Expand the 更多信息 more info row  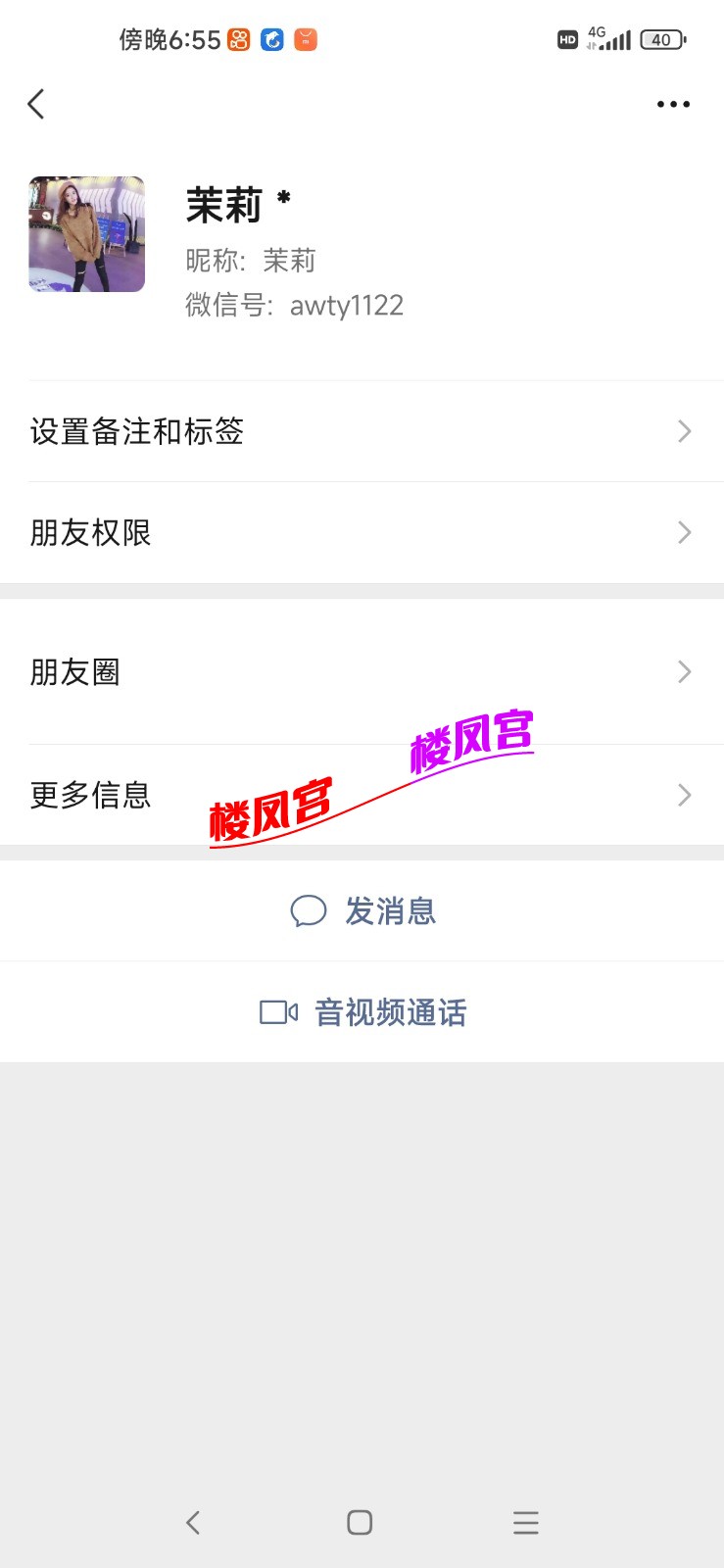coord(362,795)
